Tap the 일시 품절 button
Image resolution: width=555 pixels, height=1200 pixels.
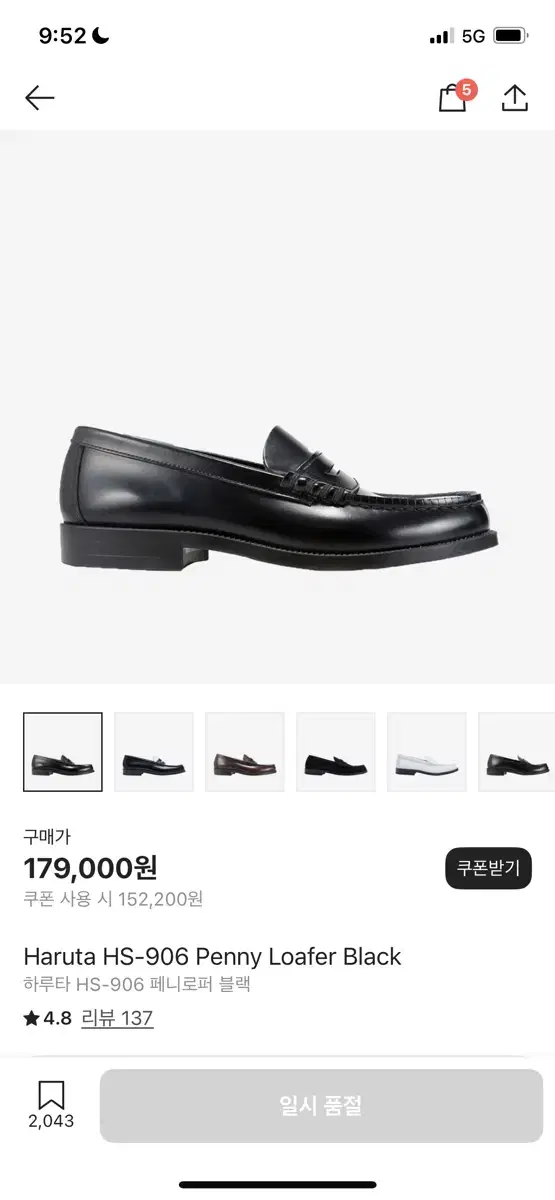320,1106
